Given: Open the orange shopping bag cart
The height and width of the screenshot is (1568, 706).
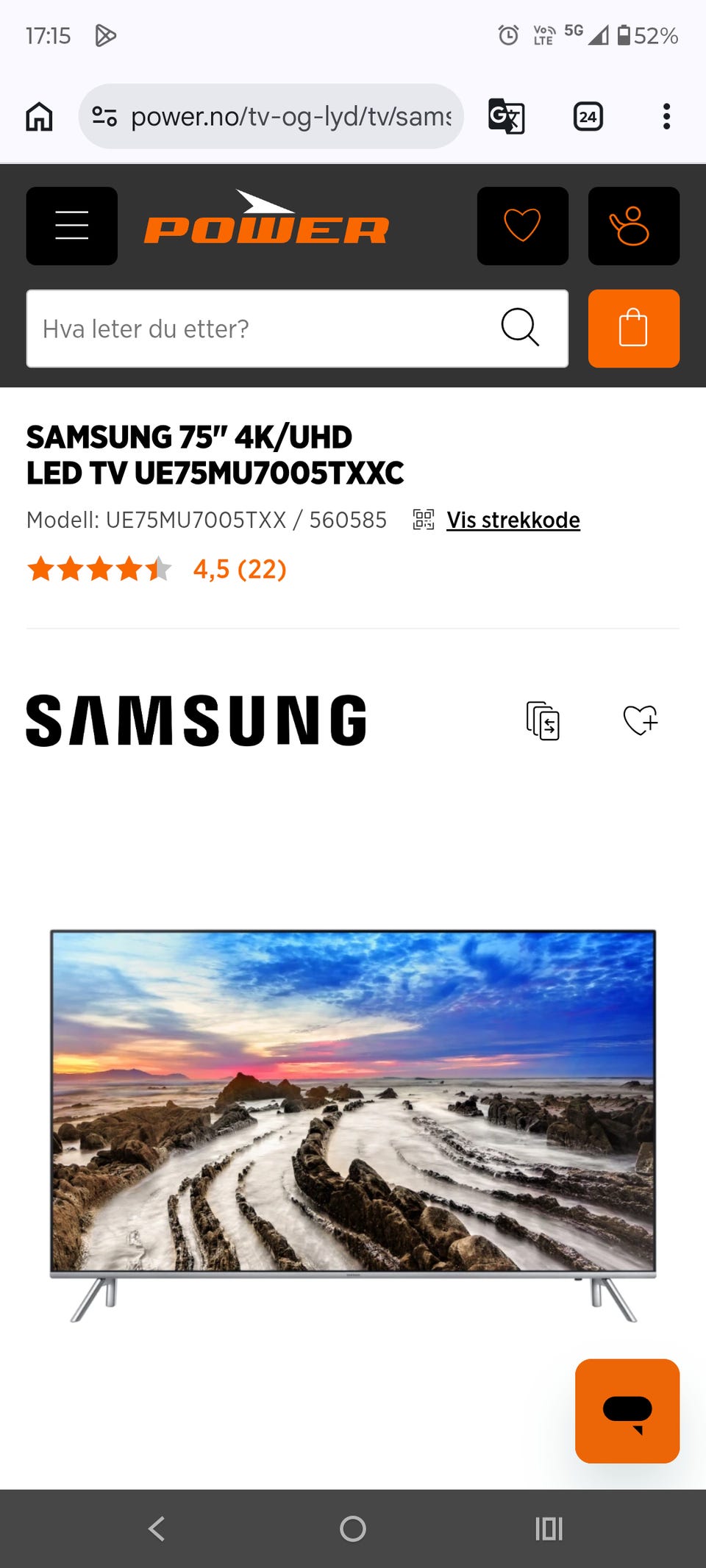Looking at the screenshot, I should click(x=633, y=329).
